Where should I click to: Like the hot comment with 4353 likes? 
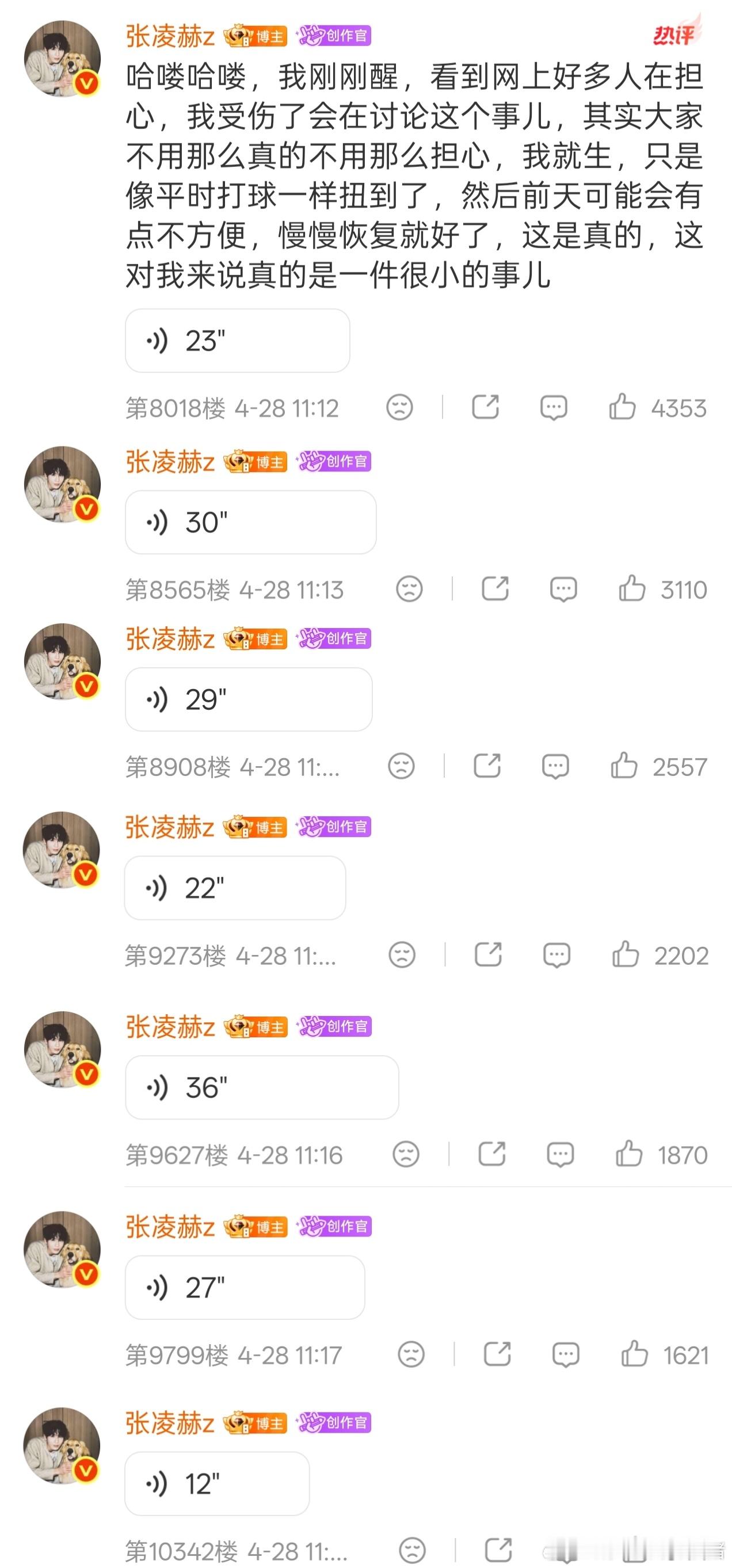pos(633,409)
